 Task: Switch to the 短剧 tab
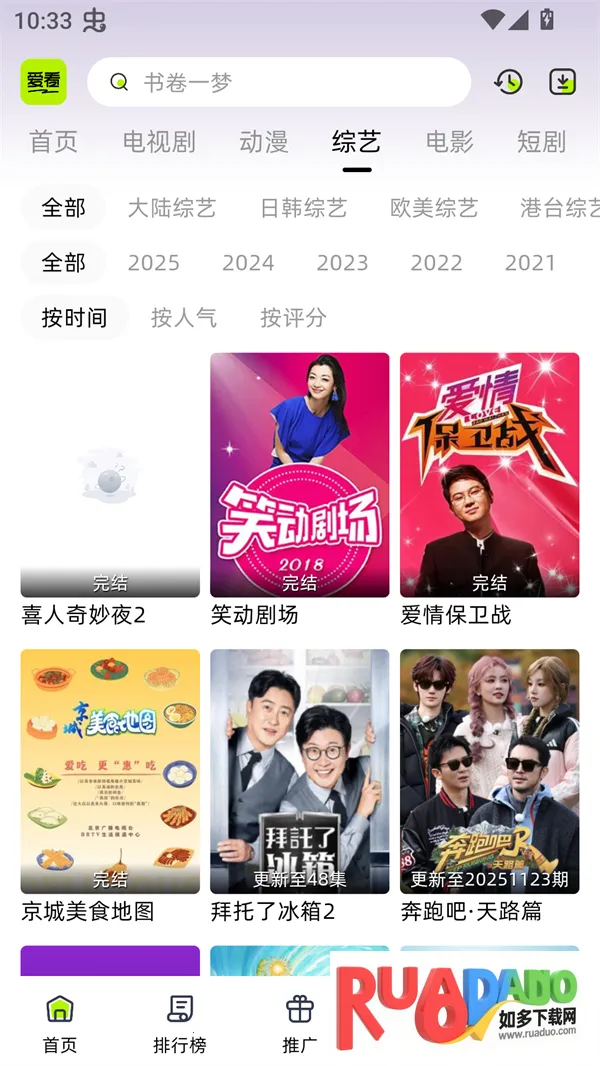541,142
